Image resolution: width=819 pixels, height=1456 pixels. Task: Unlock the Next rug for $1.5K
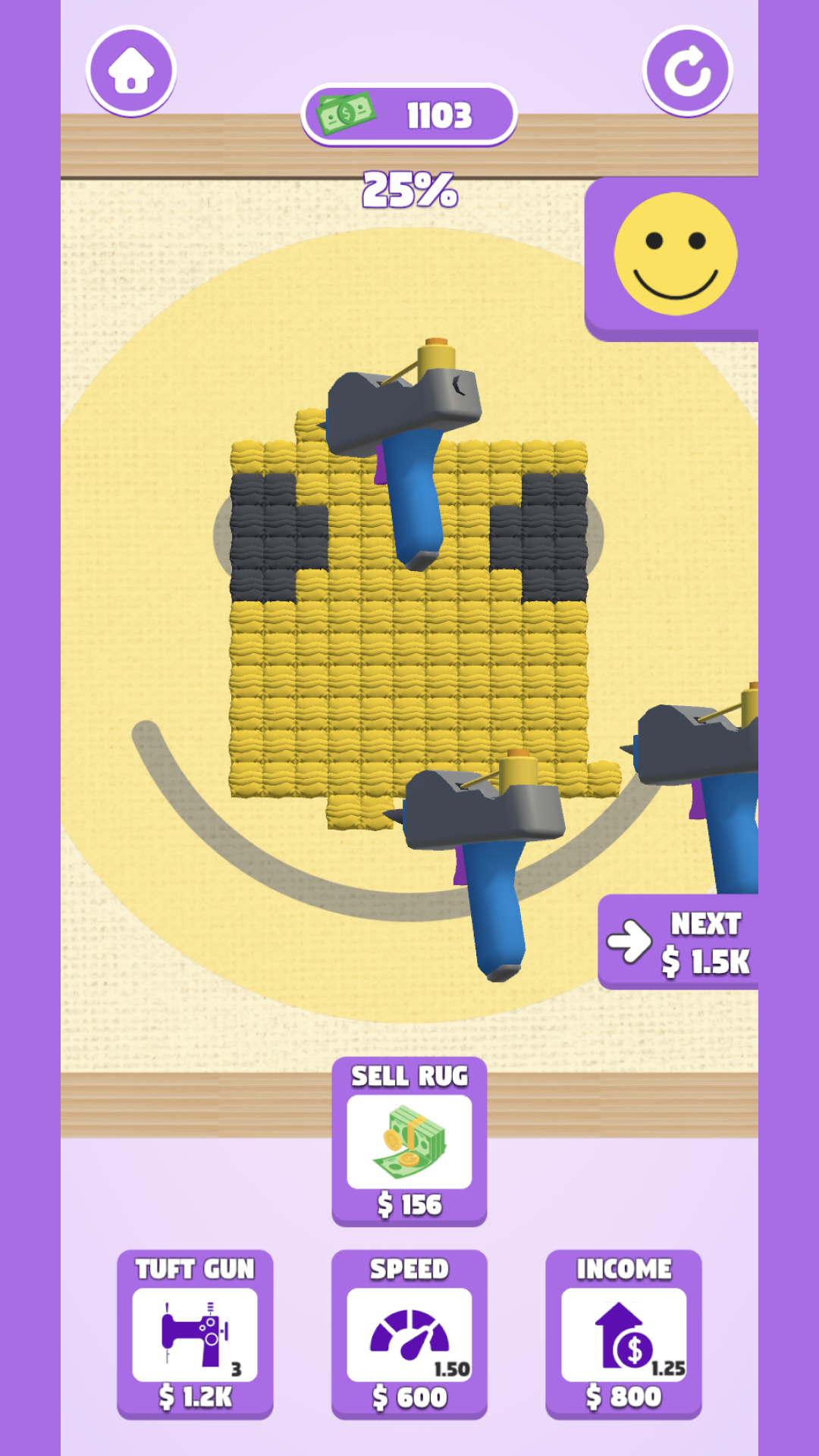tap(679, 942)
